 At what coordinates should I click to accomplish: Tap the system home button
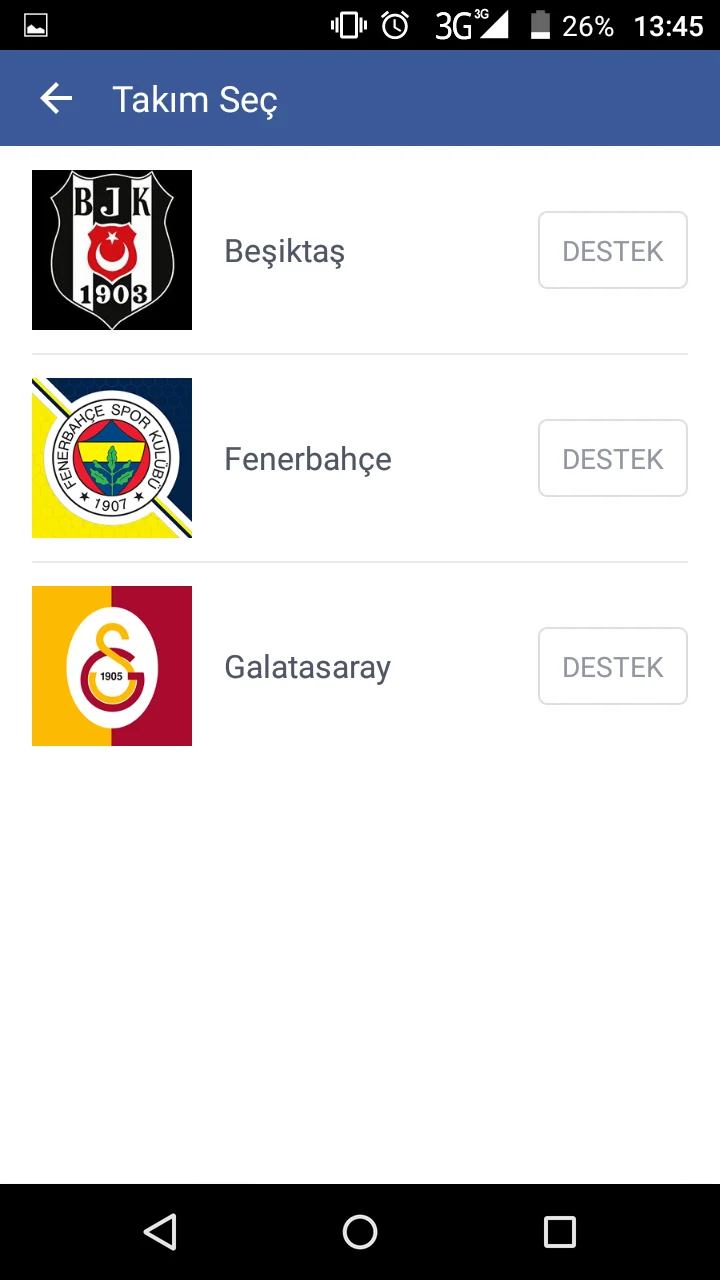[360, 1232]
